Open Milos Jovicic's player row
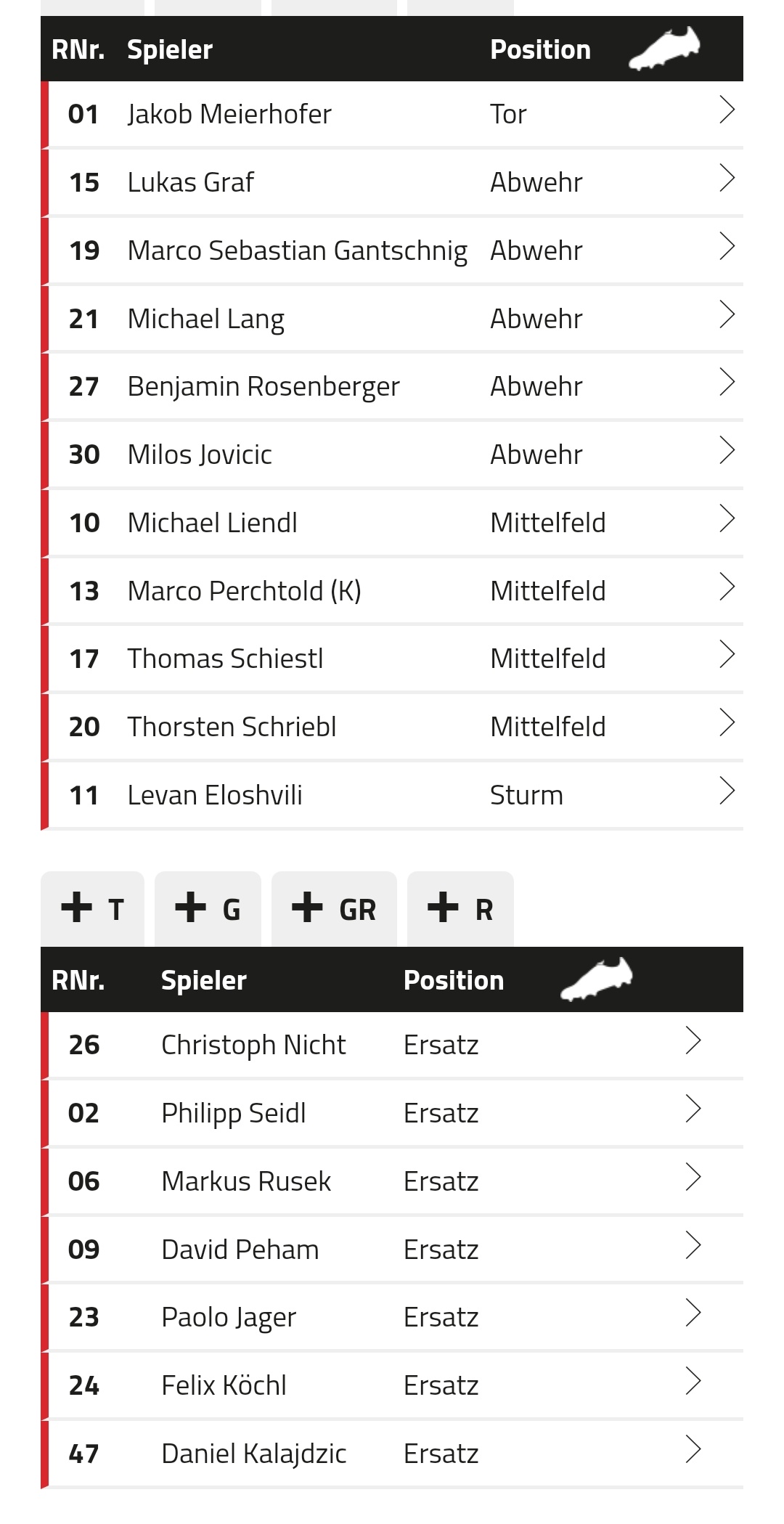 pyautogui.click(x=392, y=455)
